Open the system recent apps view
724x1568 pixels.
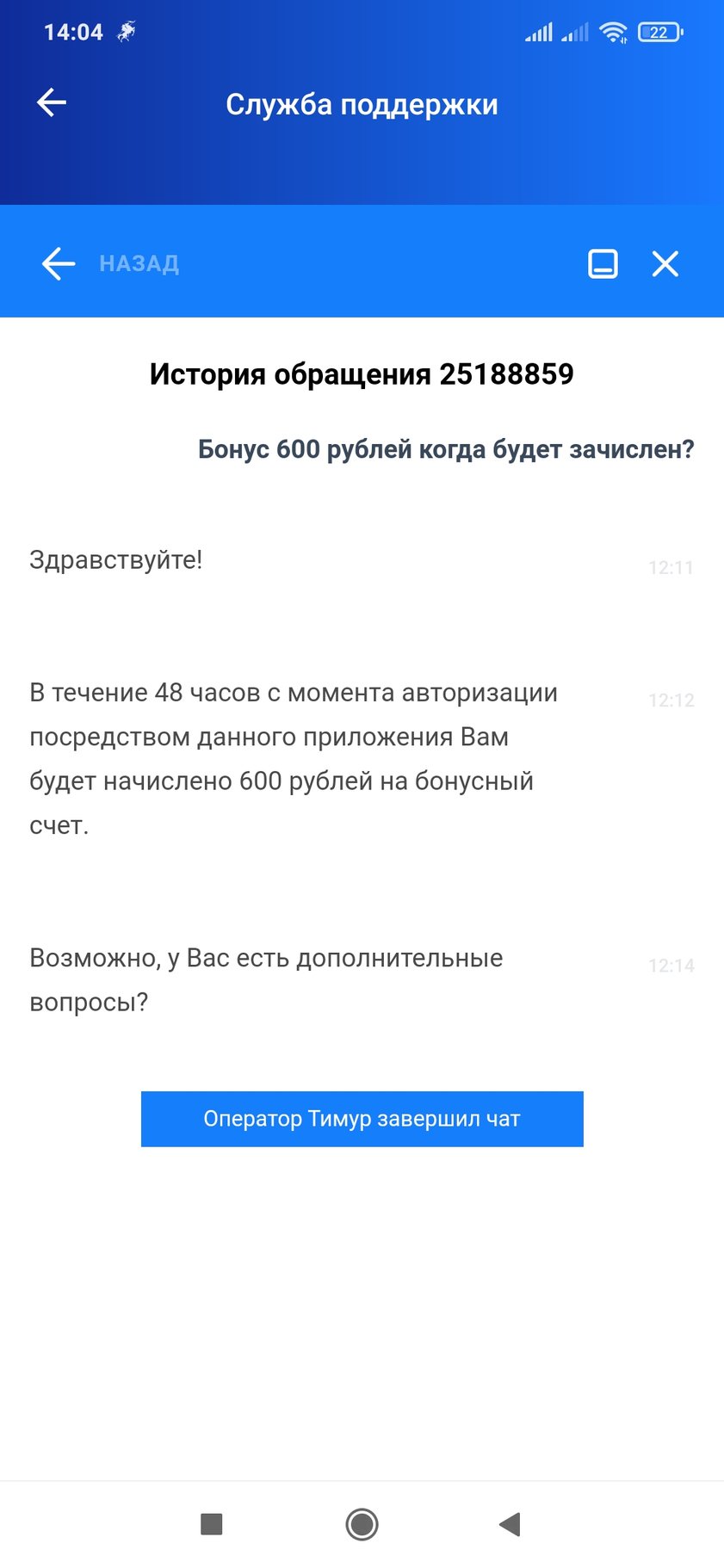pyautogui.click(x=211, y=1524)
